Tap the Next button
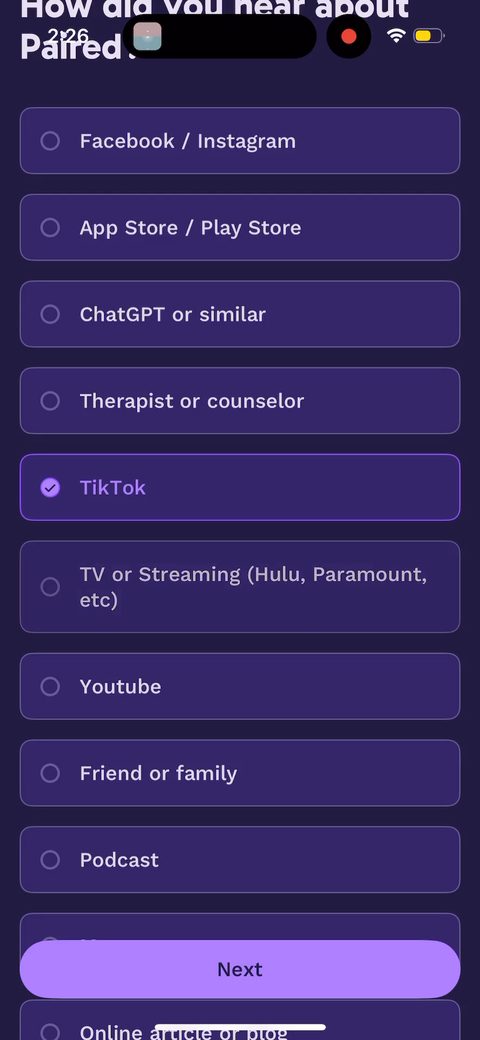Image resolution: width=480 pixels, height=1040 pixels. [x=240, y=969]
